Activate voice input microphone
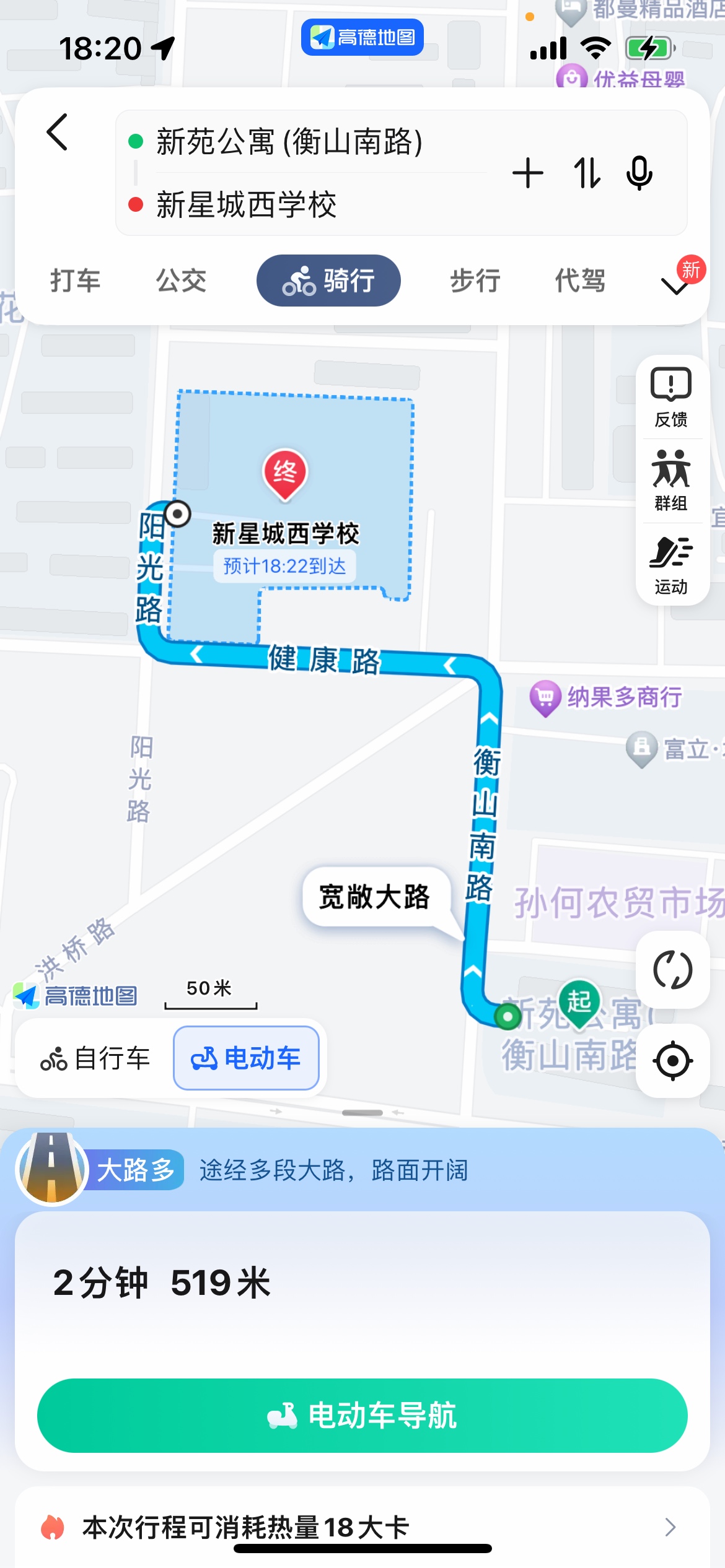725x1568 pixels. (x=639, y=173)
